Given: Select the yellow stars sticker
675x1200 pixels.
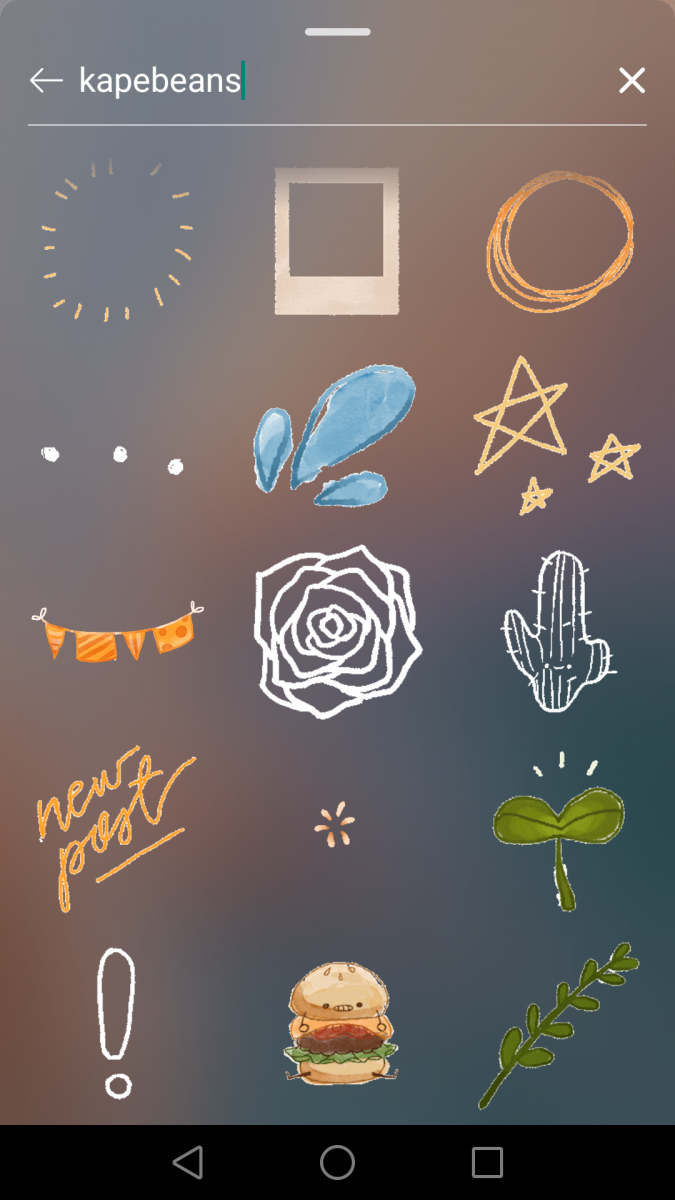Looking at the screenshot, I should [555, 435].
